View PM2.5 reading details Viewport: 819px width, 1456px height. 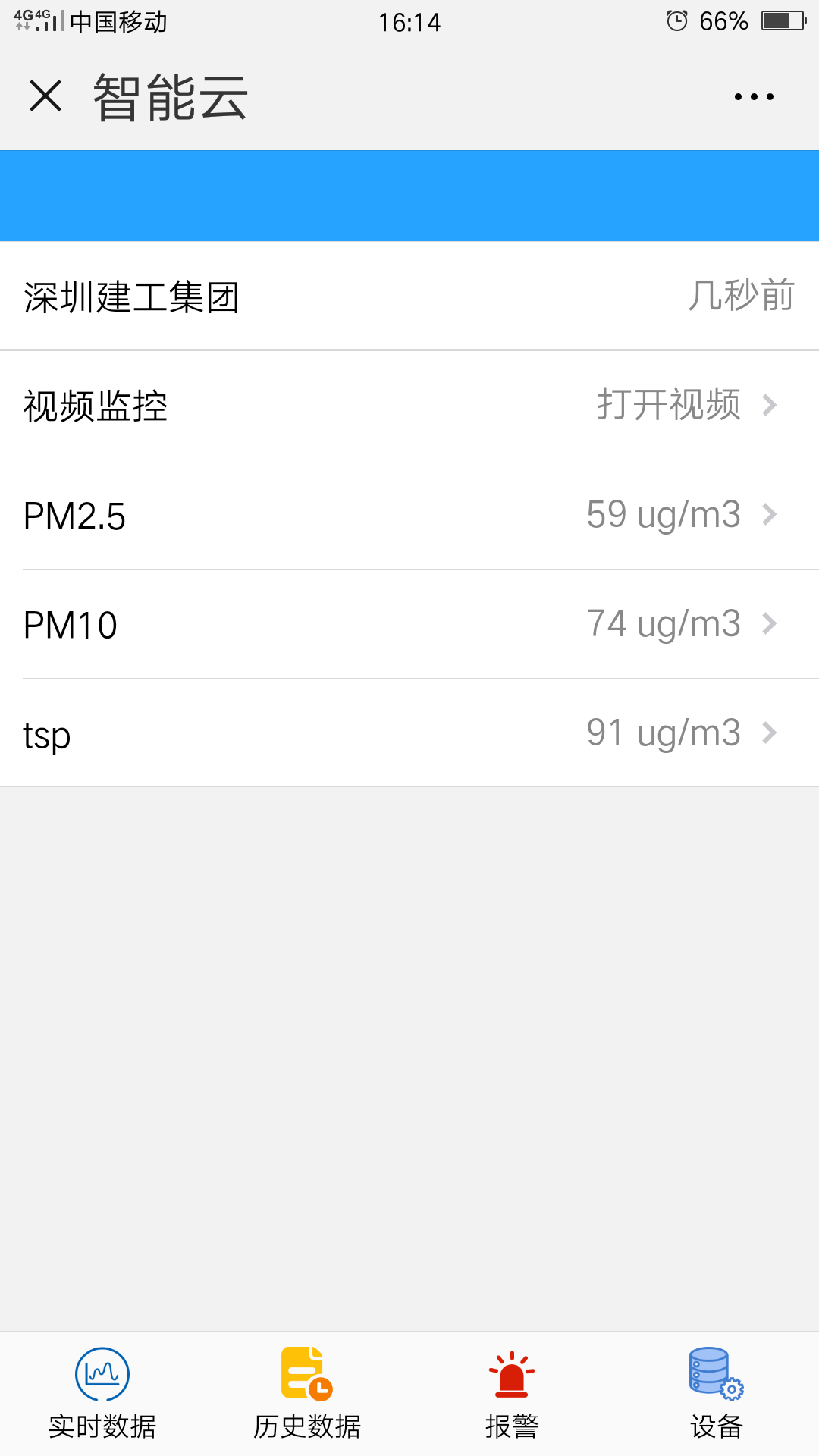pyautogui.click(x=409, y=515)
